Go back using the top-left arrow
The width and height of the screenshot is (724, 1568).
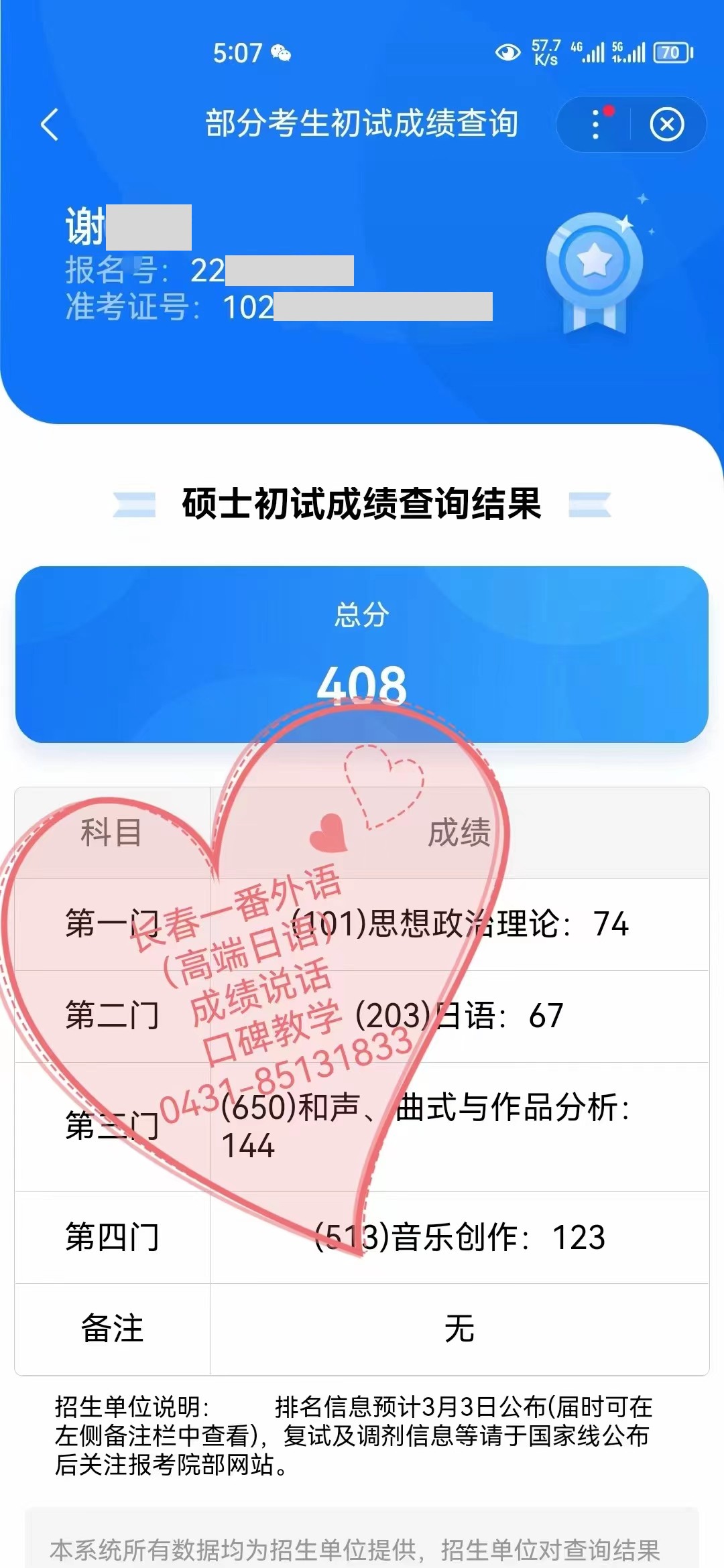click(50, 125)
